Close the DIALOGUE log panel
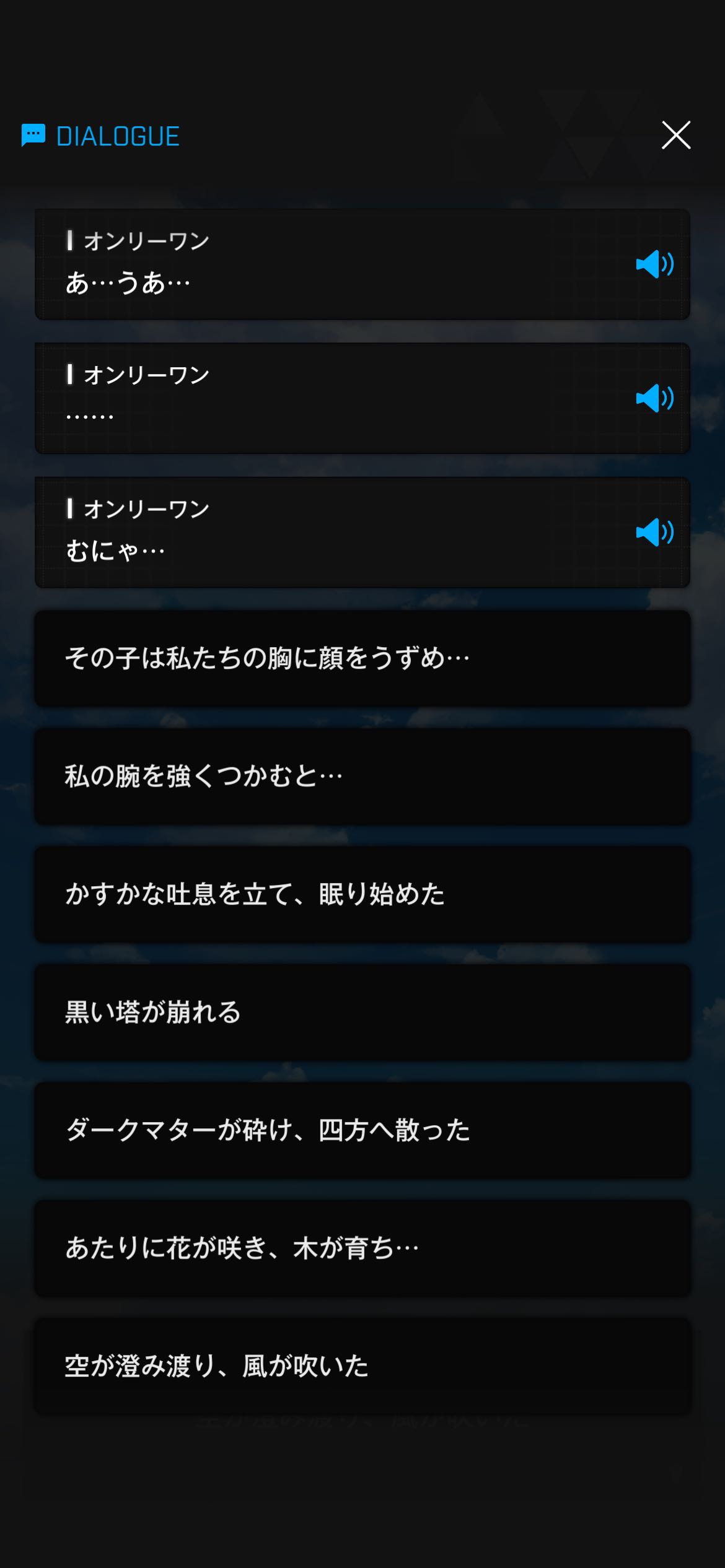Screen dimensions: 725x1568 click(x=675, y=135)
